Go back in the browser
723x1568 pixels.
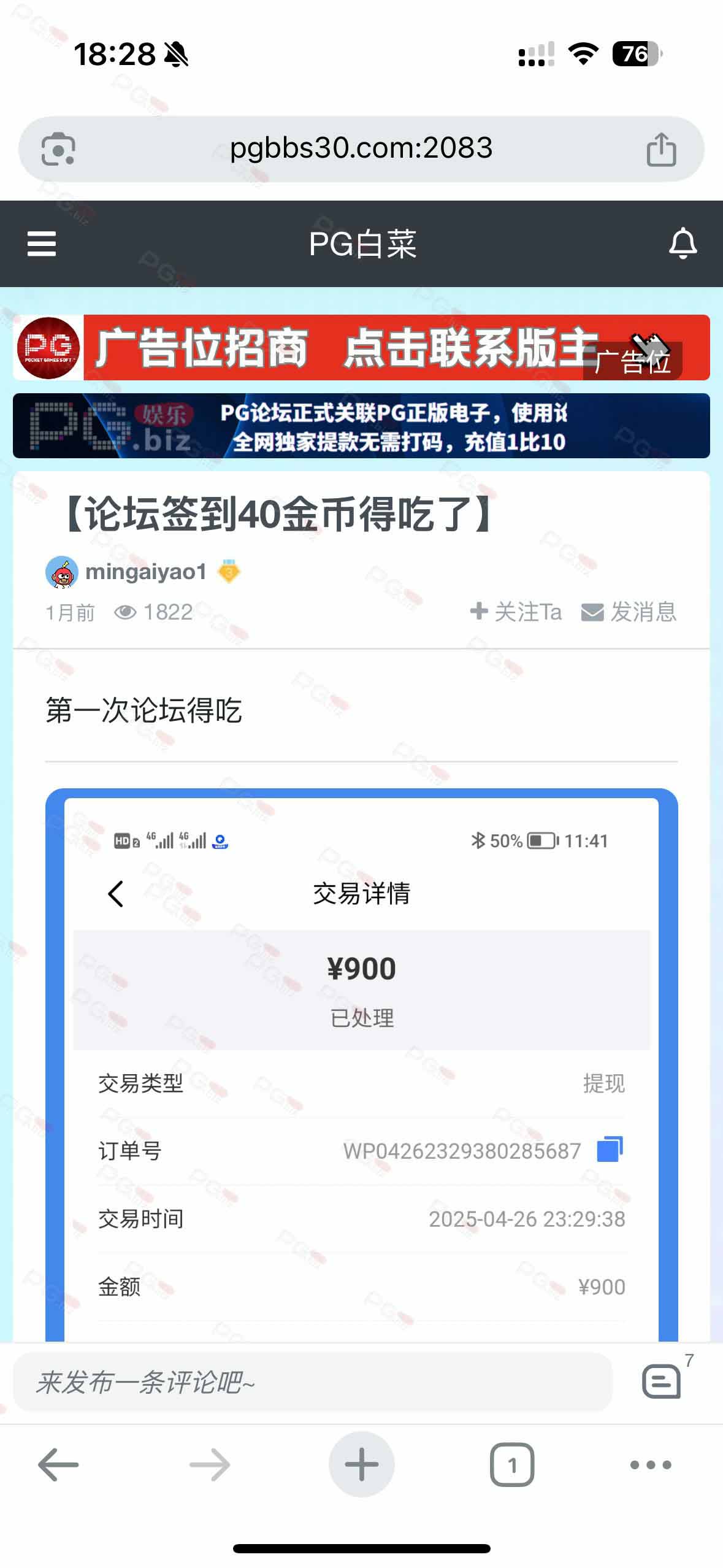click(x=58, y=1465)
